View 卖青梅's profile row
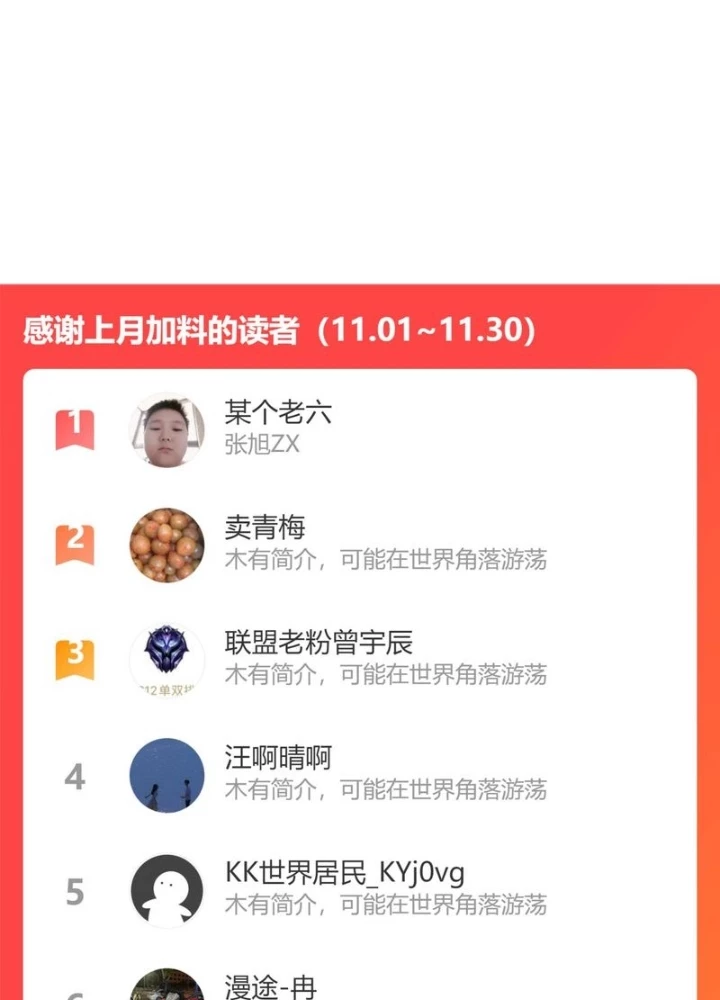This screenshot has height=1000, width=720. pos(265,528)
